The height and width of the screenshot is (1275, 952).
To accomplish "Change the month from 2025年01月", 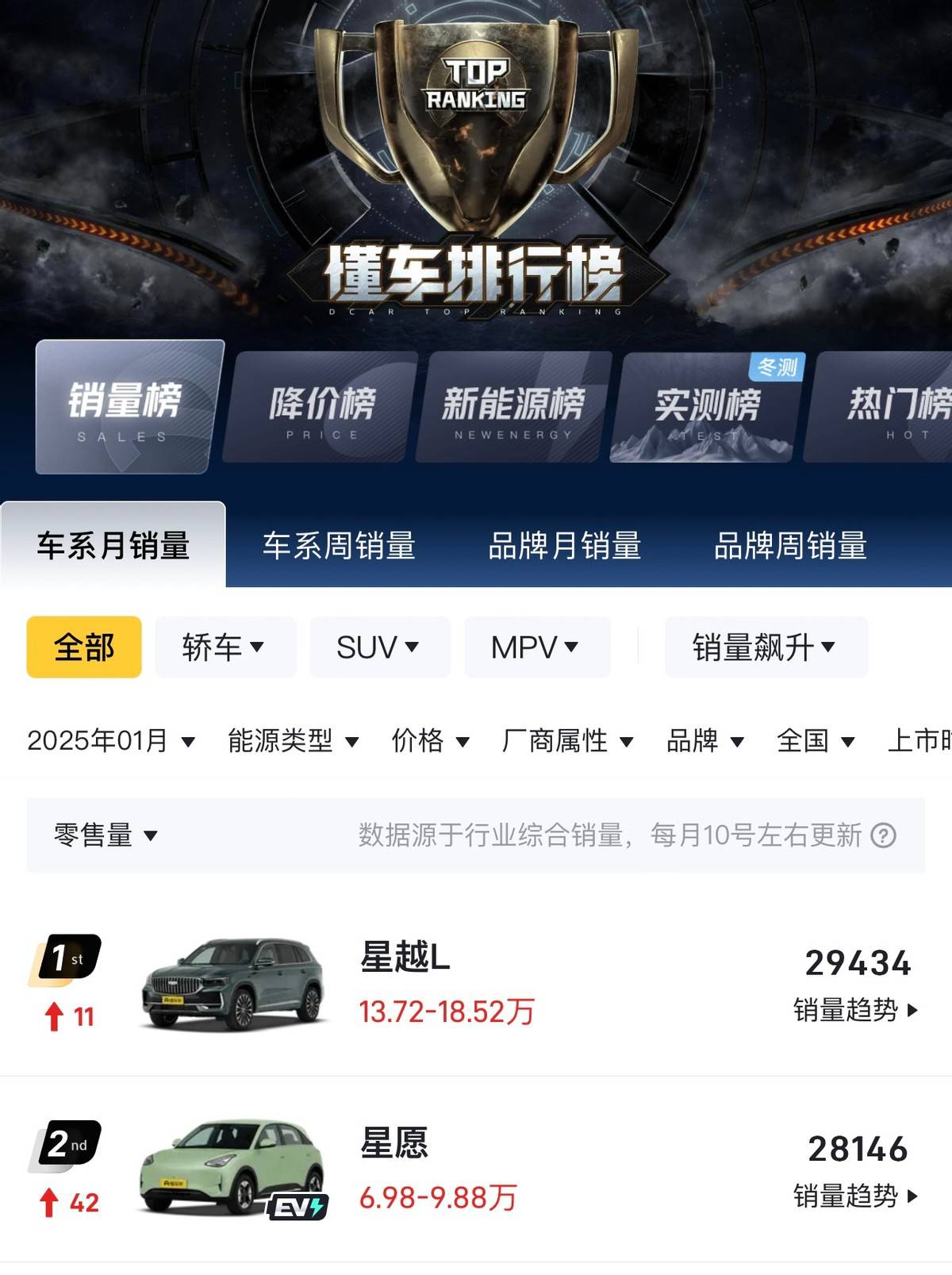I will click(x=111, y=741).
